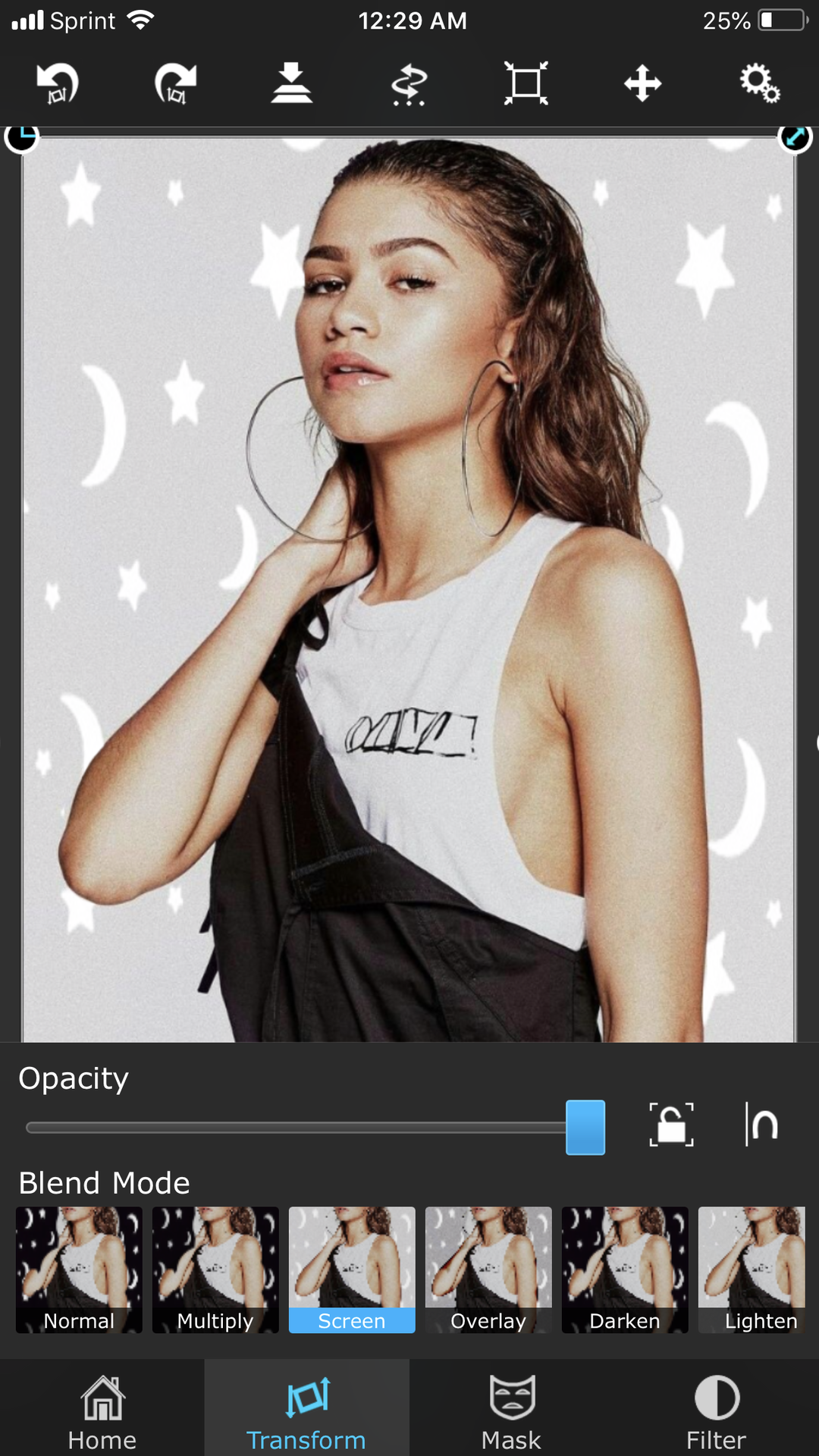Tap the opacity slider handle

click(585, 1127)
